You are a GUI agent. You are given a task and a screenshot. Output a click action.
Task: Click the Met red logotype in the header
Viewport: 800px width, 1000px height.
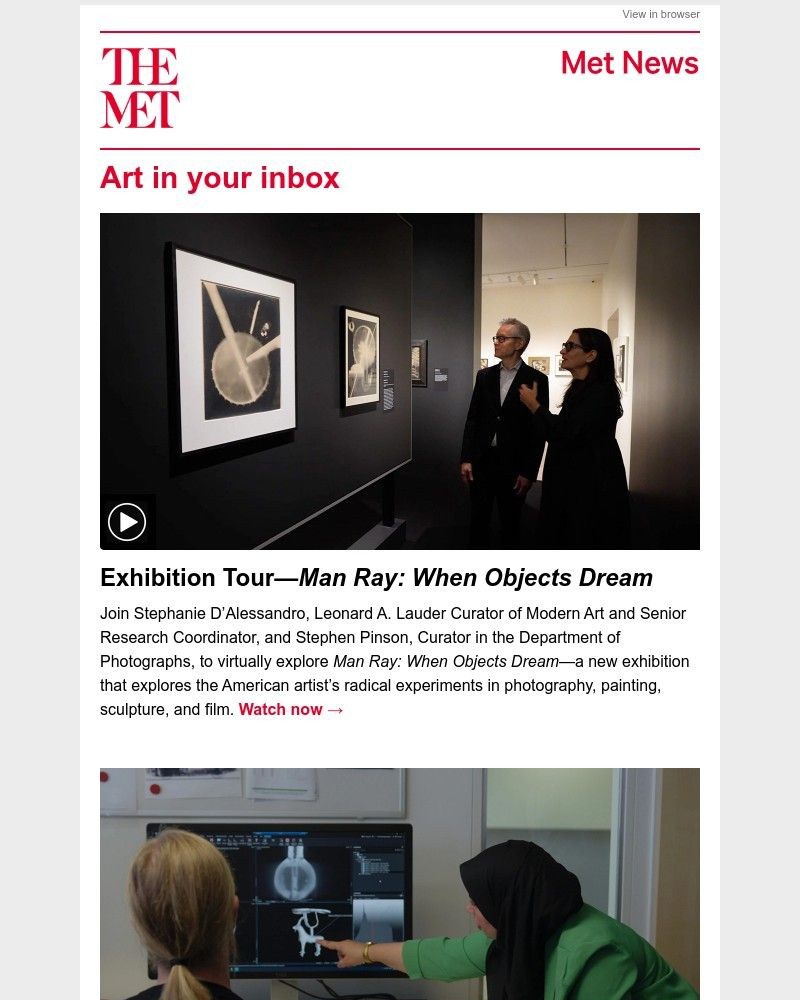click(x=138, y=87)
